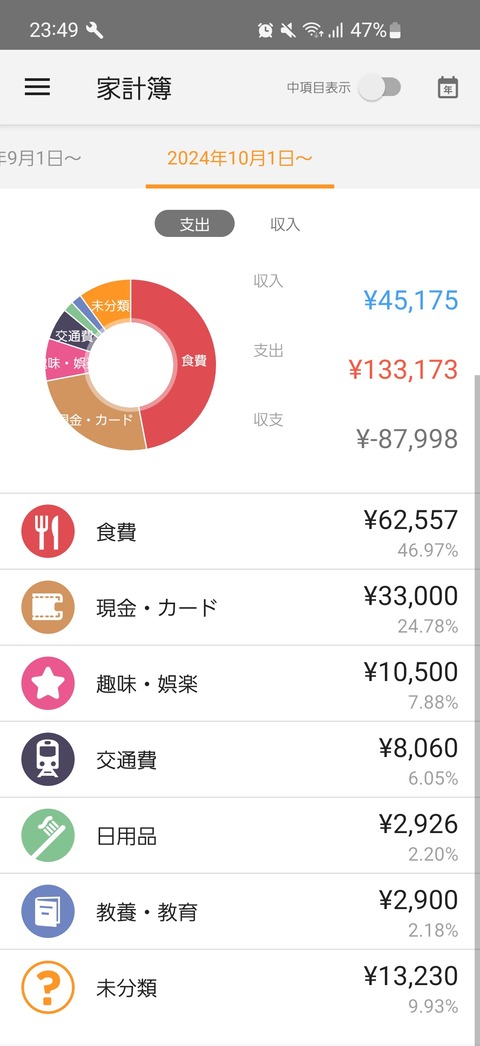Show 日用品 expense breakdown
Image resolution: width=480 pixels, height=1046 pixels.
point(240,836)
